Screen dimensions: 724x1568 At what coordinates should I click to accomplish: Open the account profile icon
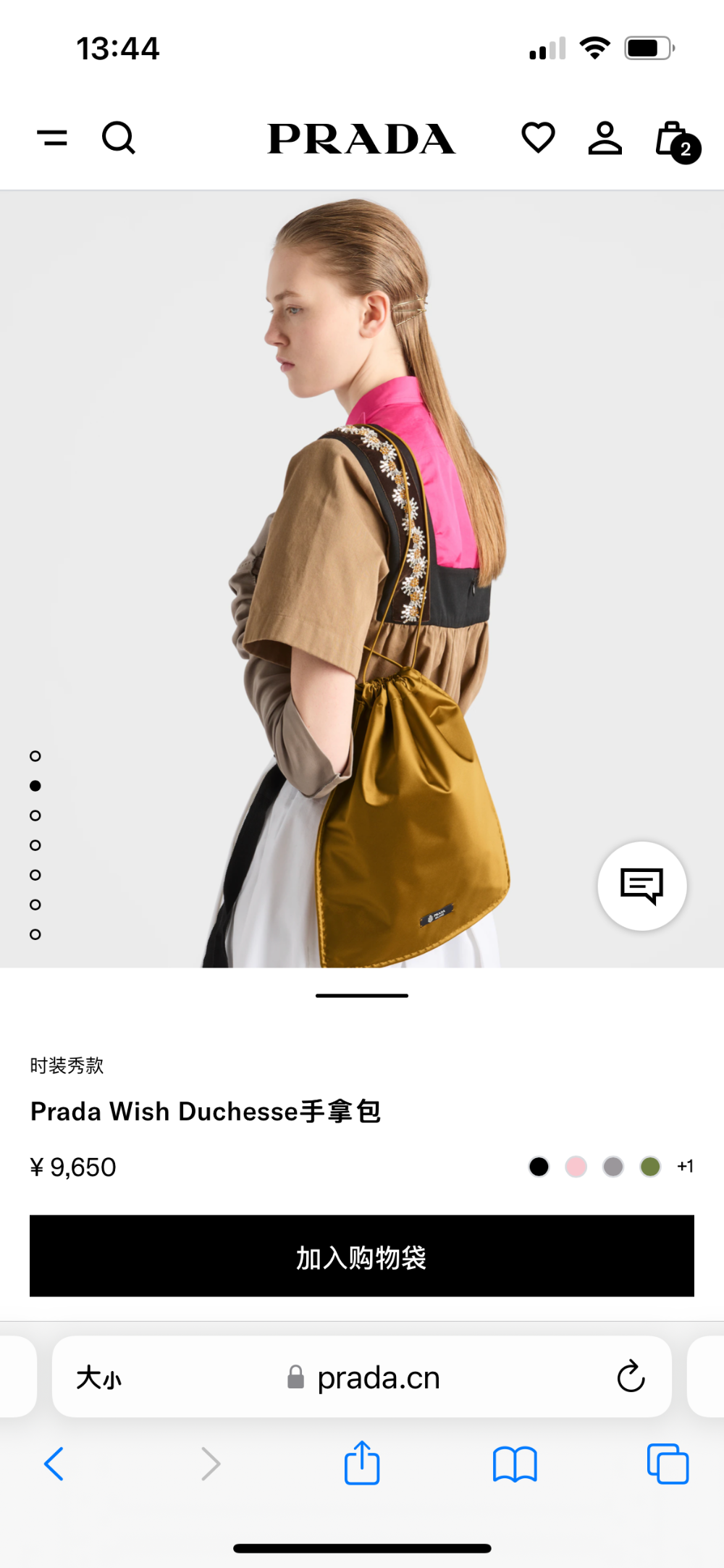[x=605, y=138]
